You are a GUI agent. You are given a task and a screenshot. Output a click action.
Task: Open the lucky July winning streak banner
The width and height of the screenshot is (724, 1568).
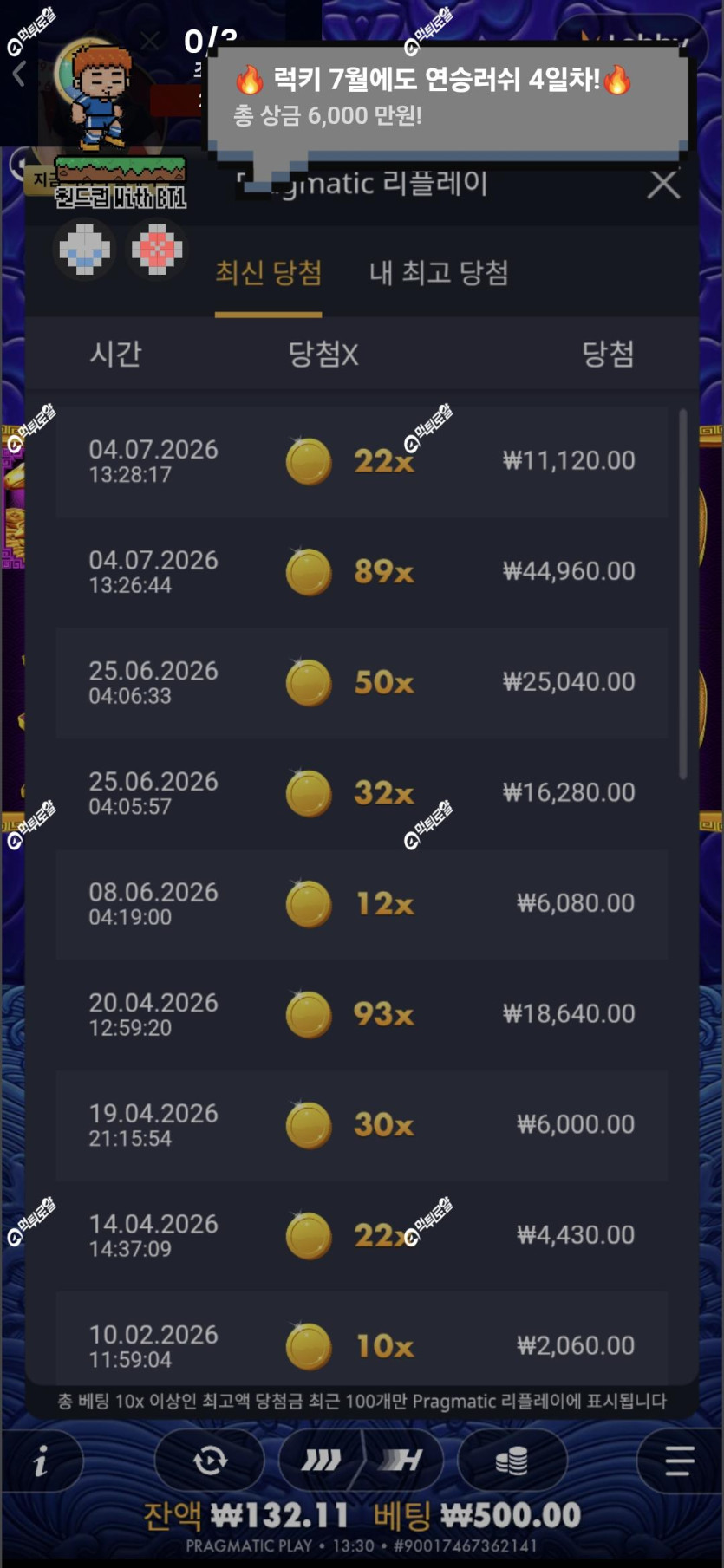[447, 99]
